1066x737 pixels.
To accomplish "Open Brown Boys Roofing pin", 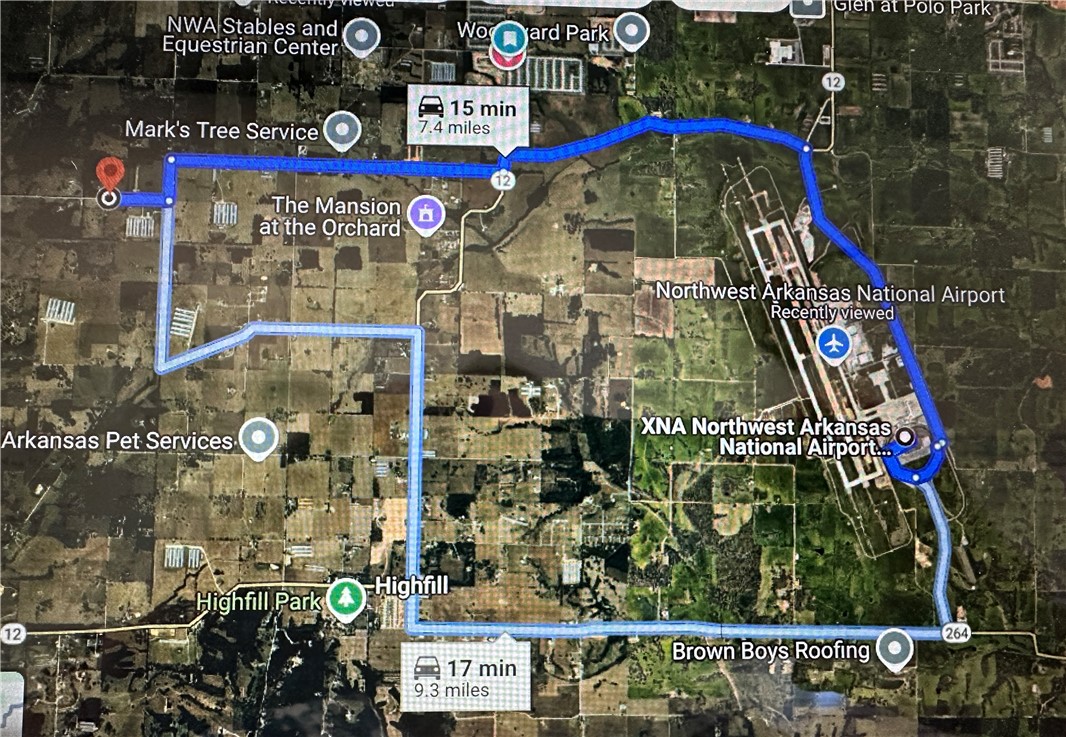I will coord(894,648).
